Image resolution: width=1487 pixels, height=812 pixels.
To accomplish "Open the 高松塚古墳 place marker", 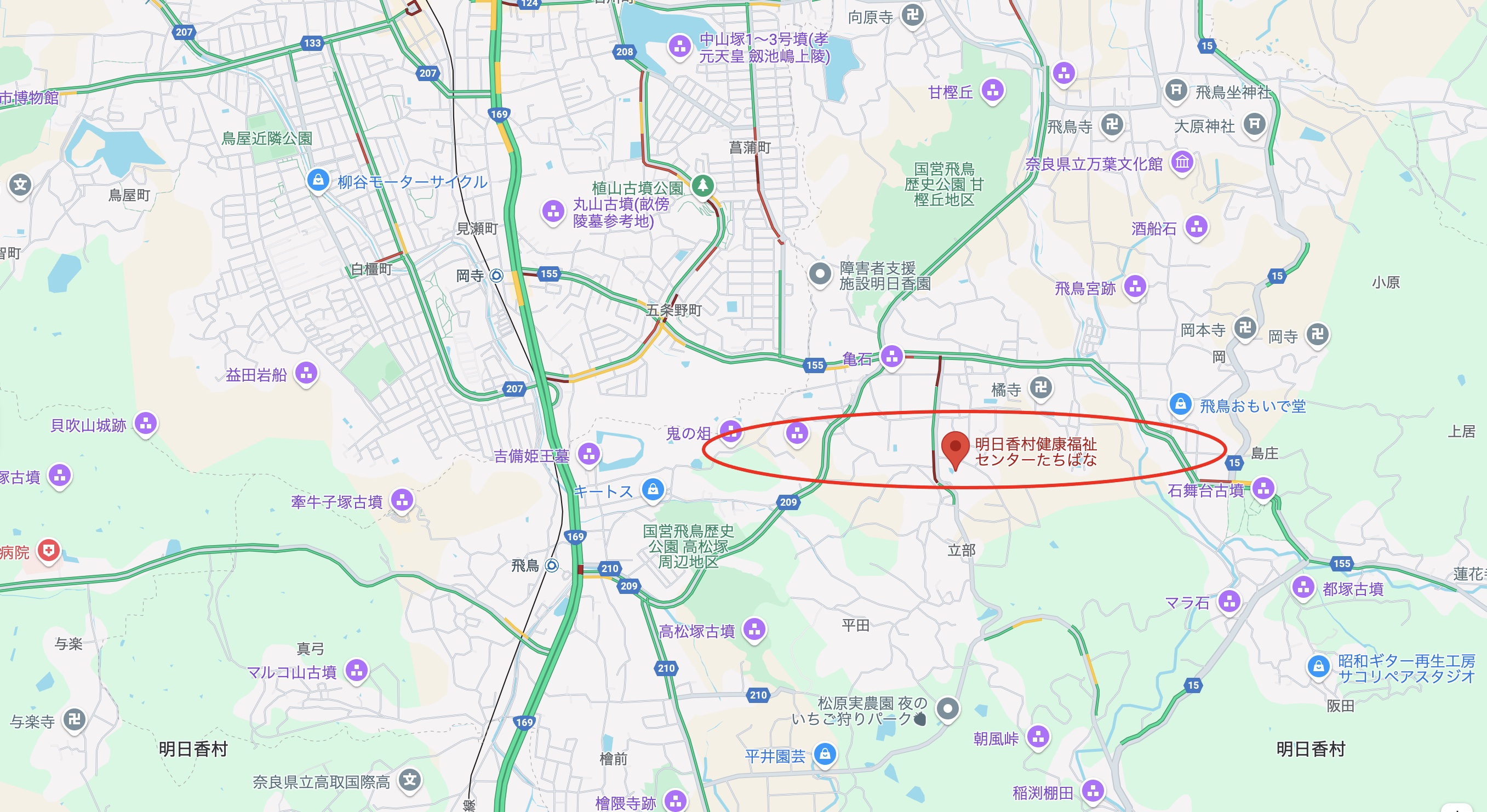I will point(754,629).
